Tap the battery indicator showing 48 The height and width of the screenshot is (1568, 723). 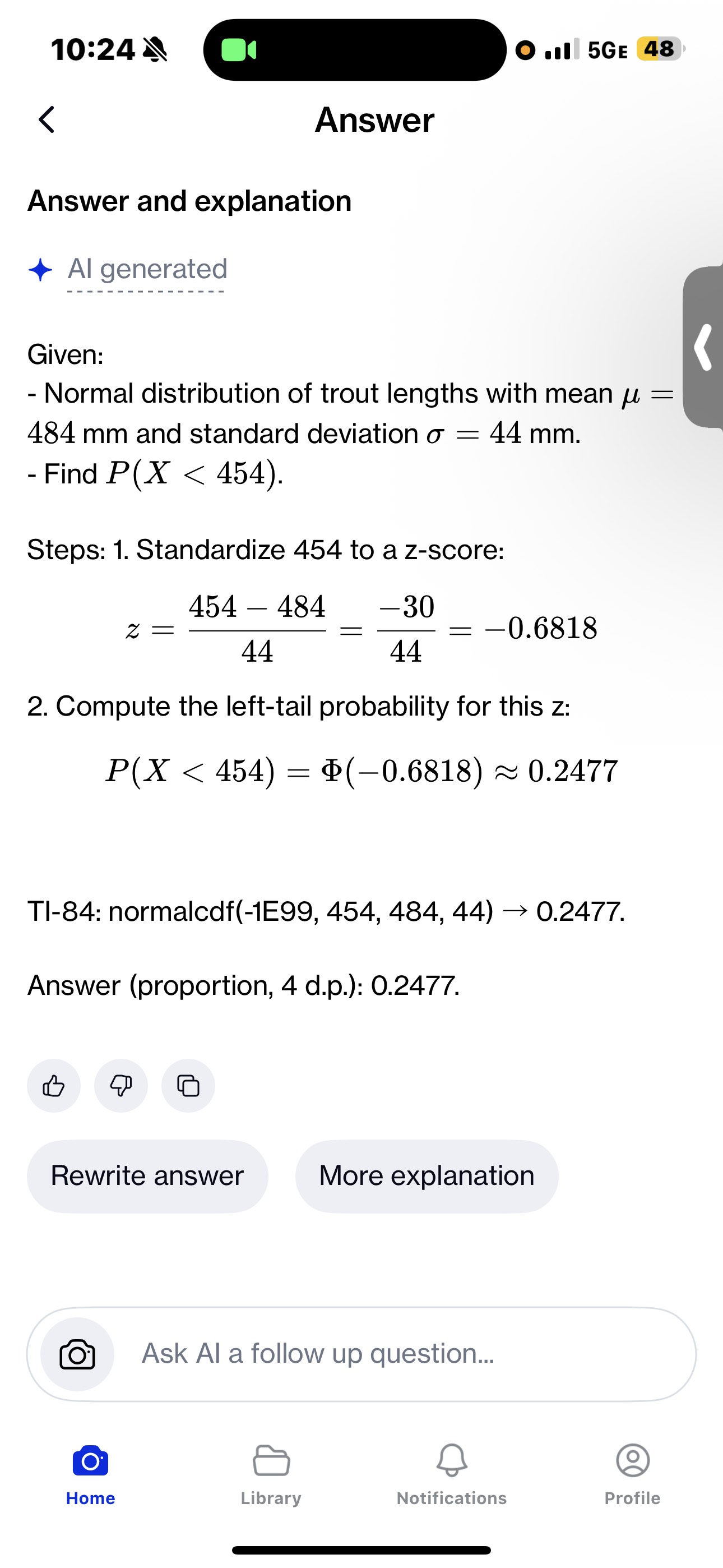pos(659,49)
